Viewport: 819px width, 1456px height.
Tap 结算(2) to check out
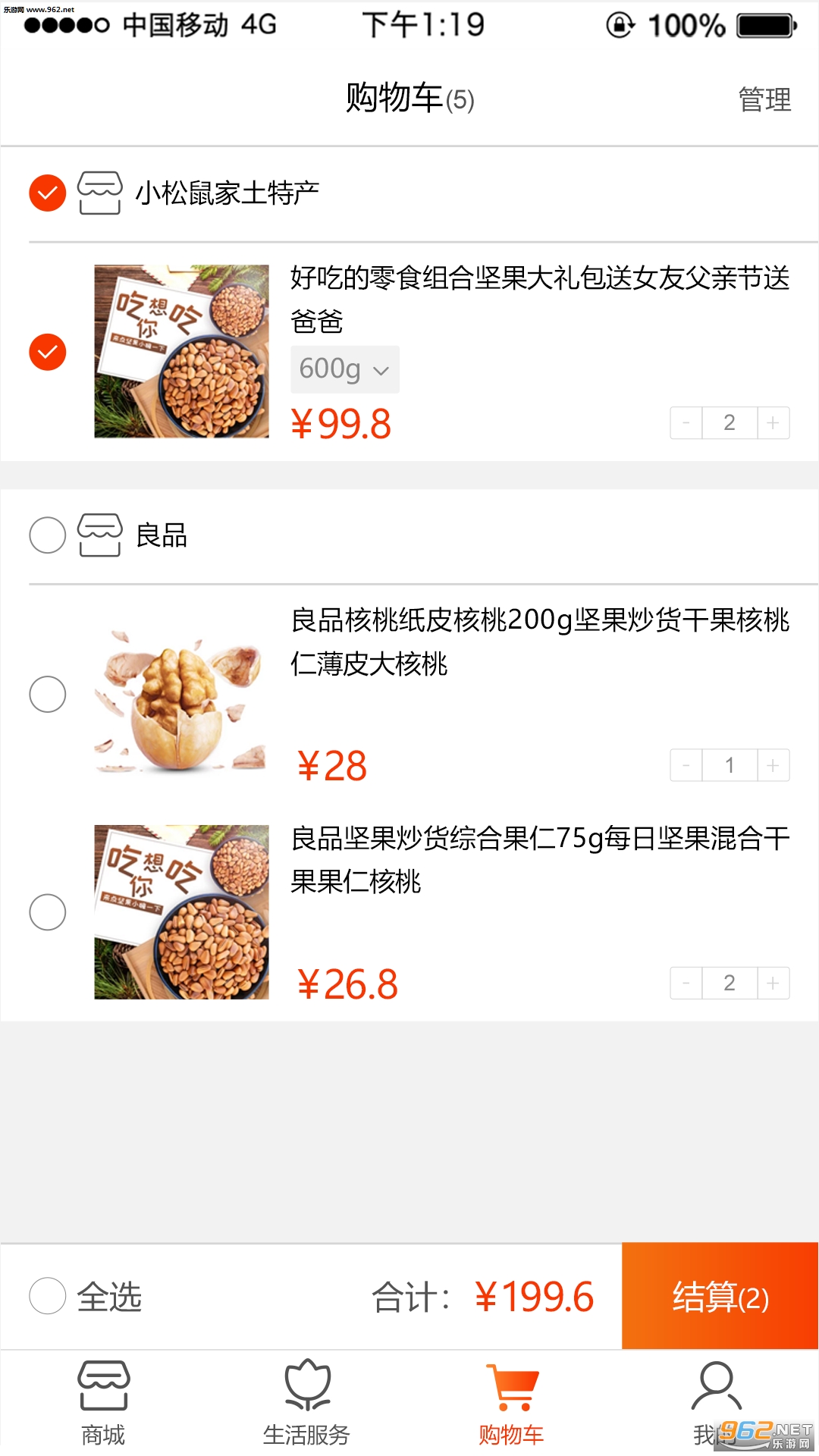pos(720,1296)
